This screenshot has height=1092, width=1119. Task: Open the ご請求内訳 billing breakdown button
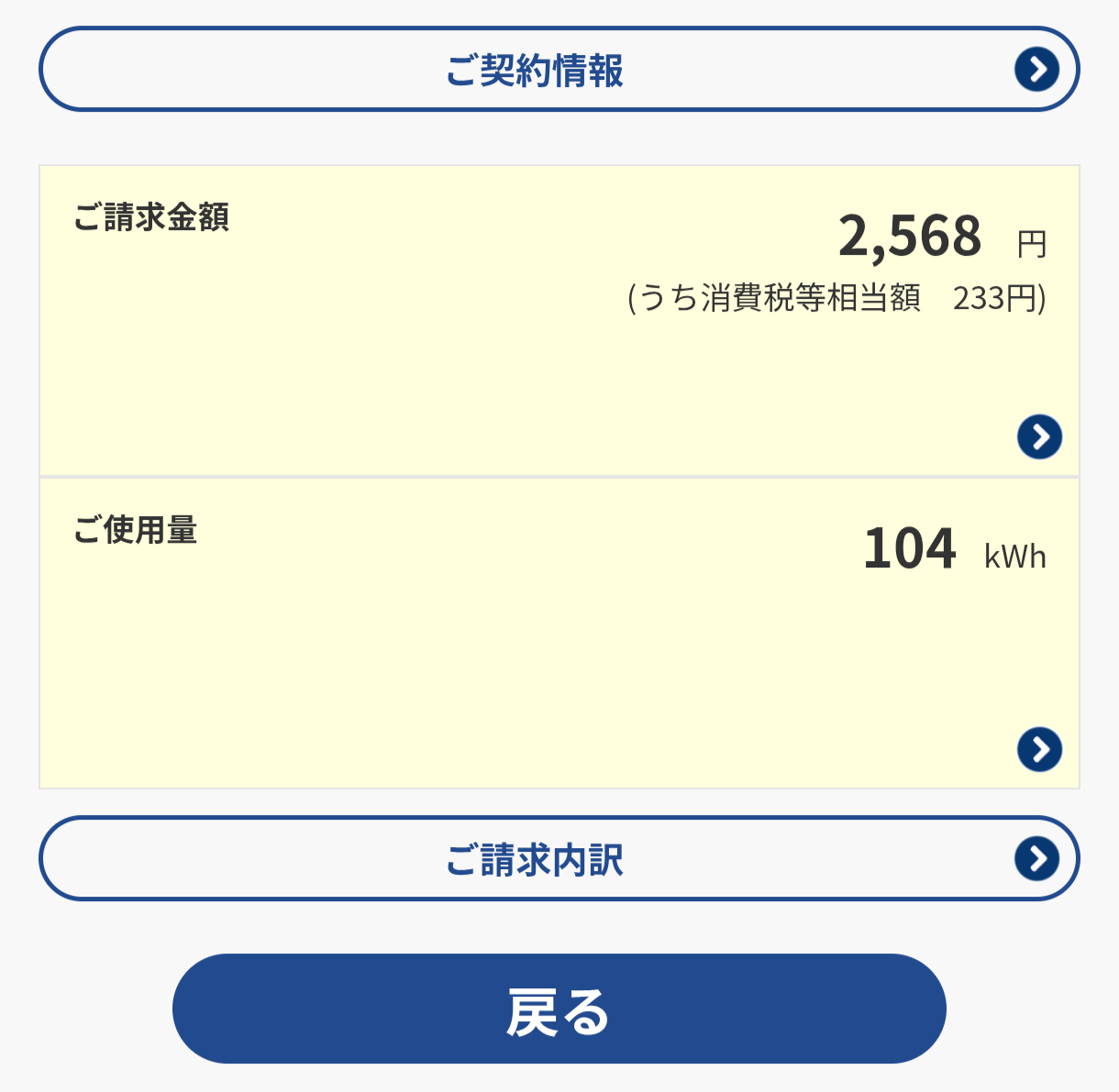pyautogui.click(x=559, y=859)
